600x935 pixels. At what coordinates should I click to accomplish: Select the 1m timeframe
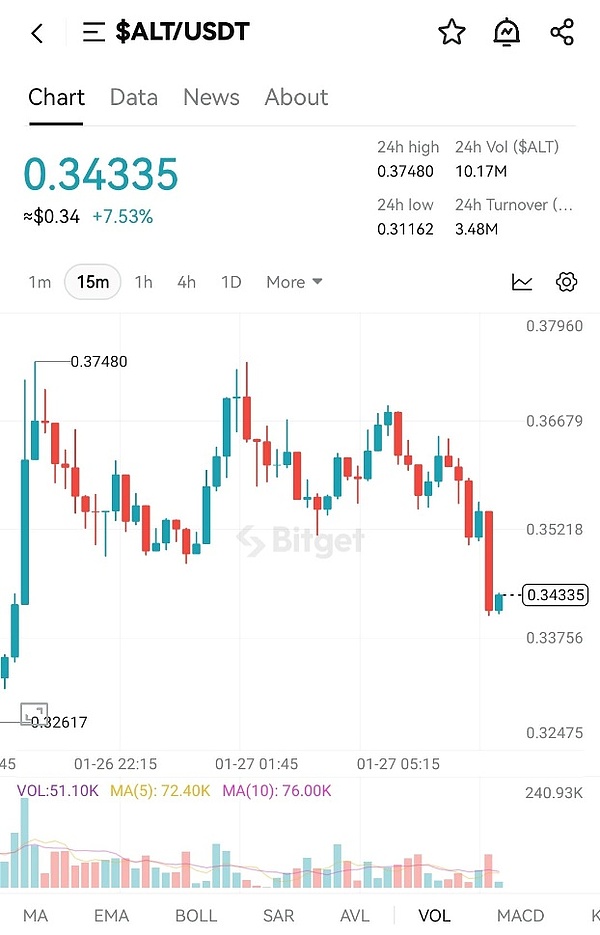click(39, 282)
